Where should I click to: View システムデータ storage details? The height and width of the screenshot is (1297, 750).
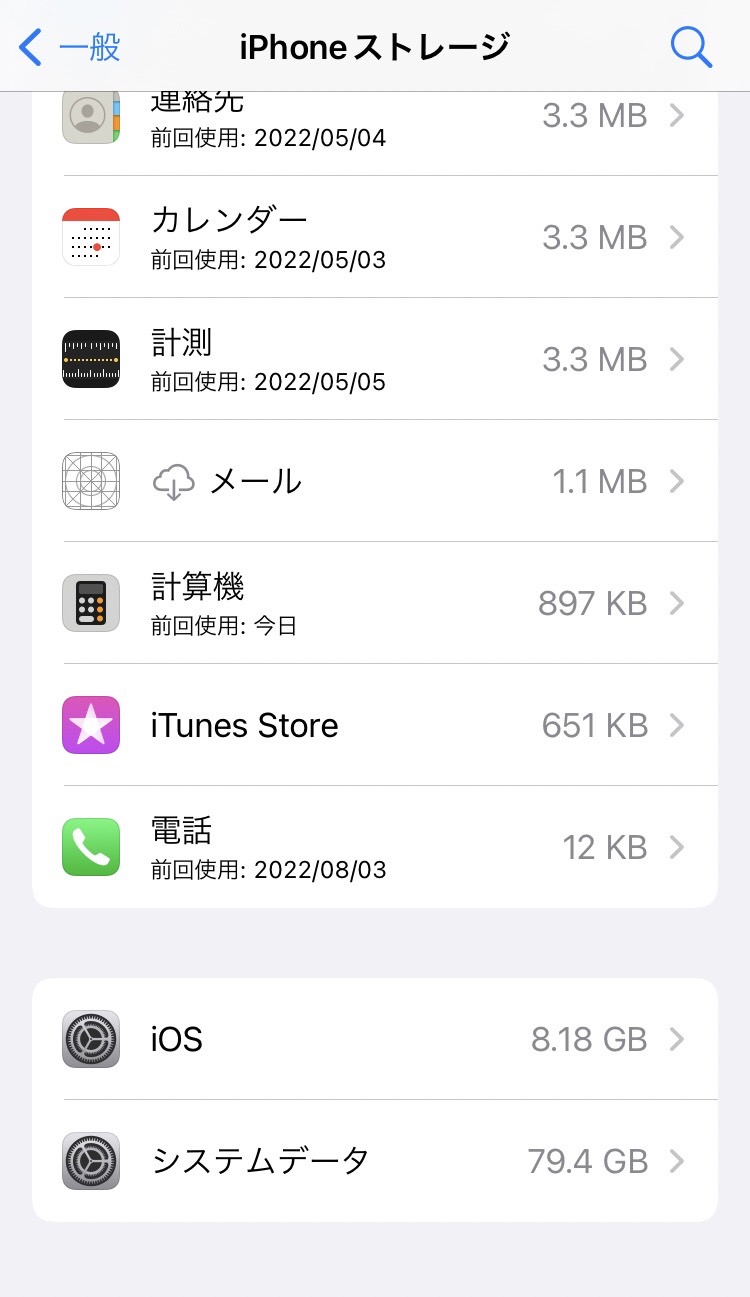click(375, 1161)
